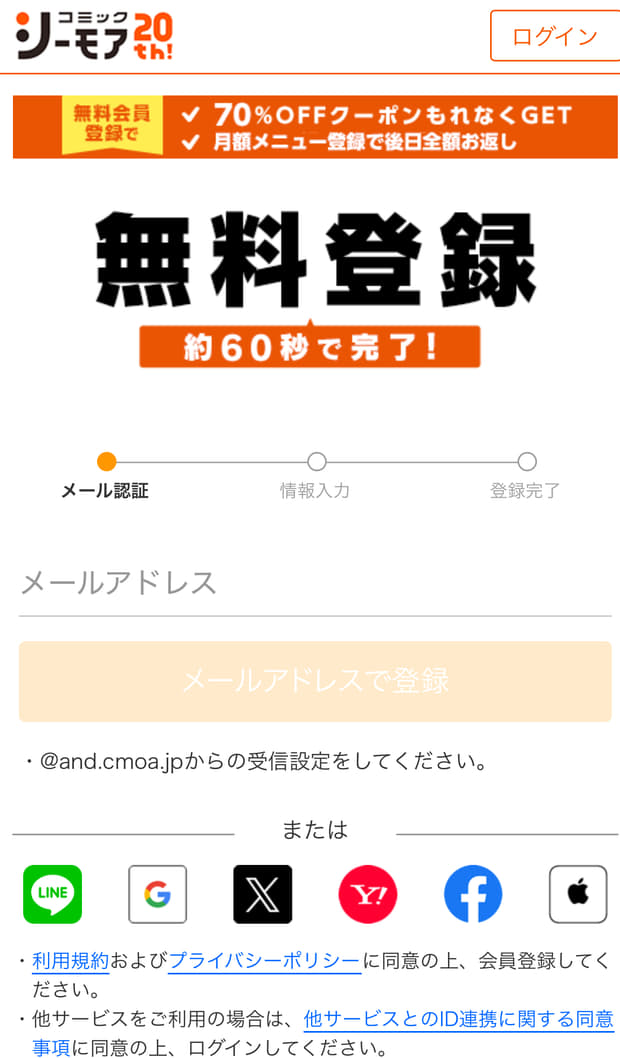Select the Apple sign-up icon
The height and width of the screenshot is (1058, 620).
(x=578, y=894)
